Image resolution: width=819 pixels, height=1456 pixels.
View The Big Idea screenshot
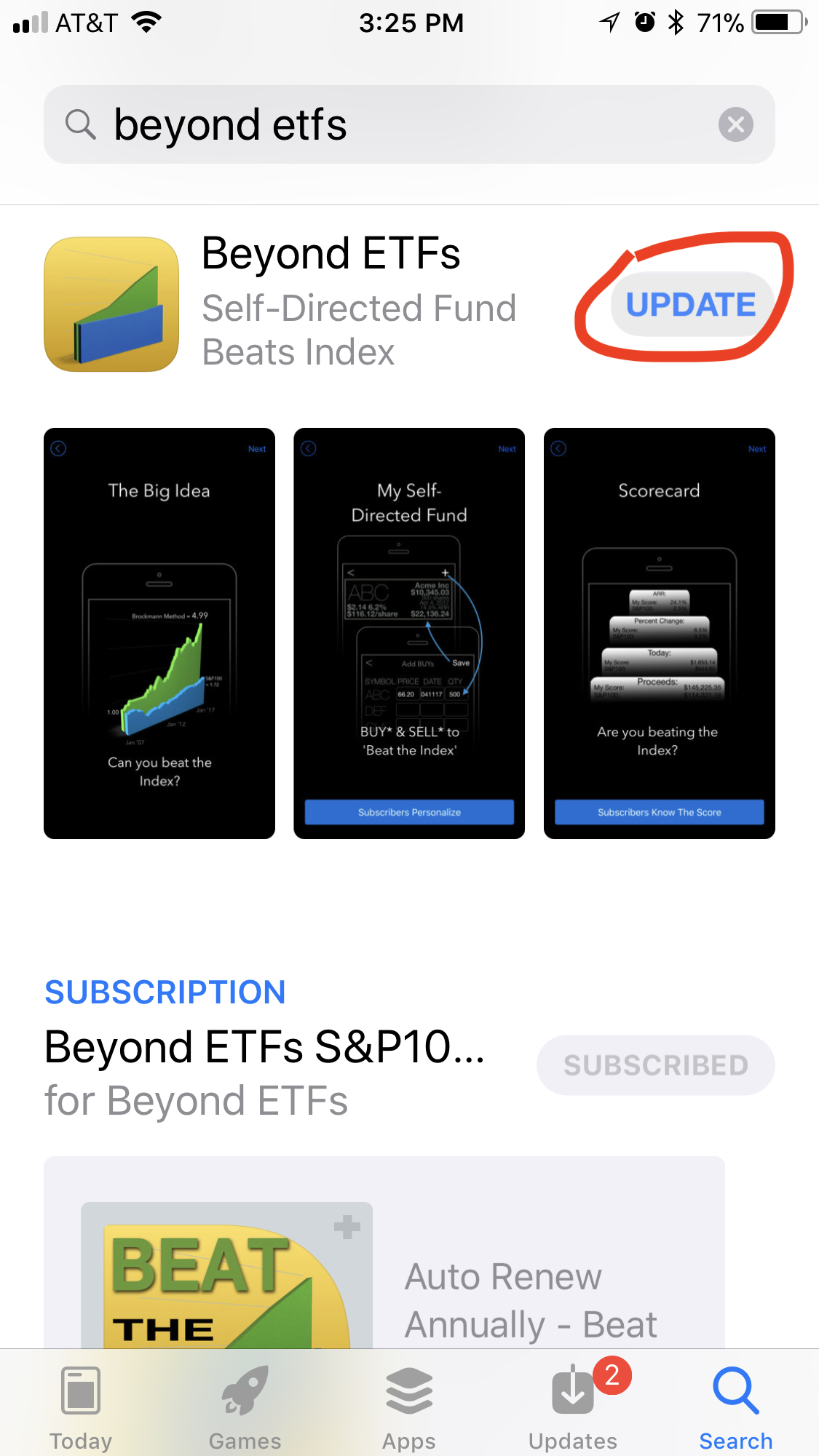tap(159, 633)
